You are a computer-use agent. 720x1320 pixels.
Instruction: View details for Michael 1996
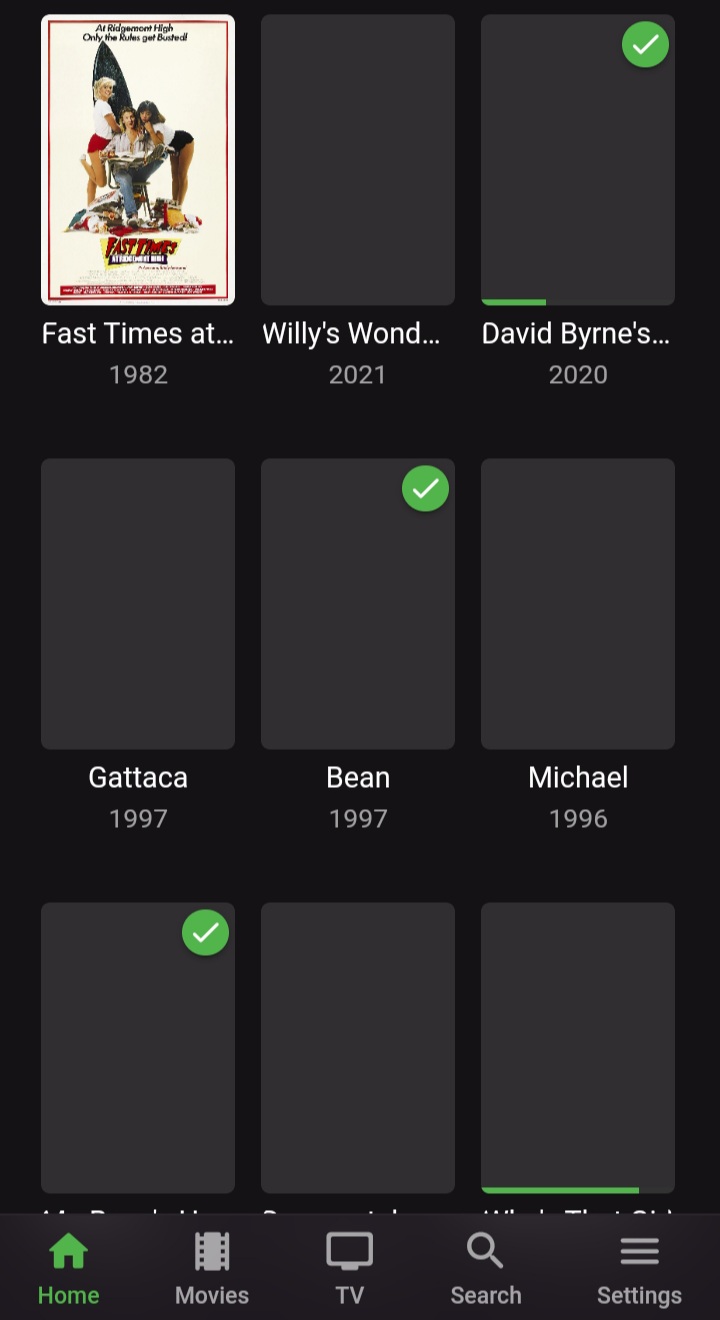578,604
